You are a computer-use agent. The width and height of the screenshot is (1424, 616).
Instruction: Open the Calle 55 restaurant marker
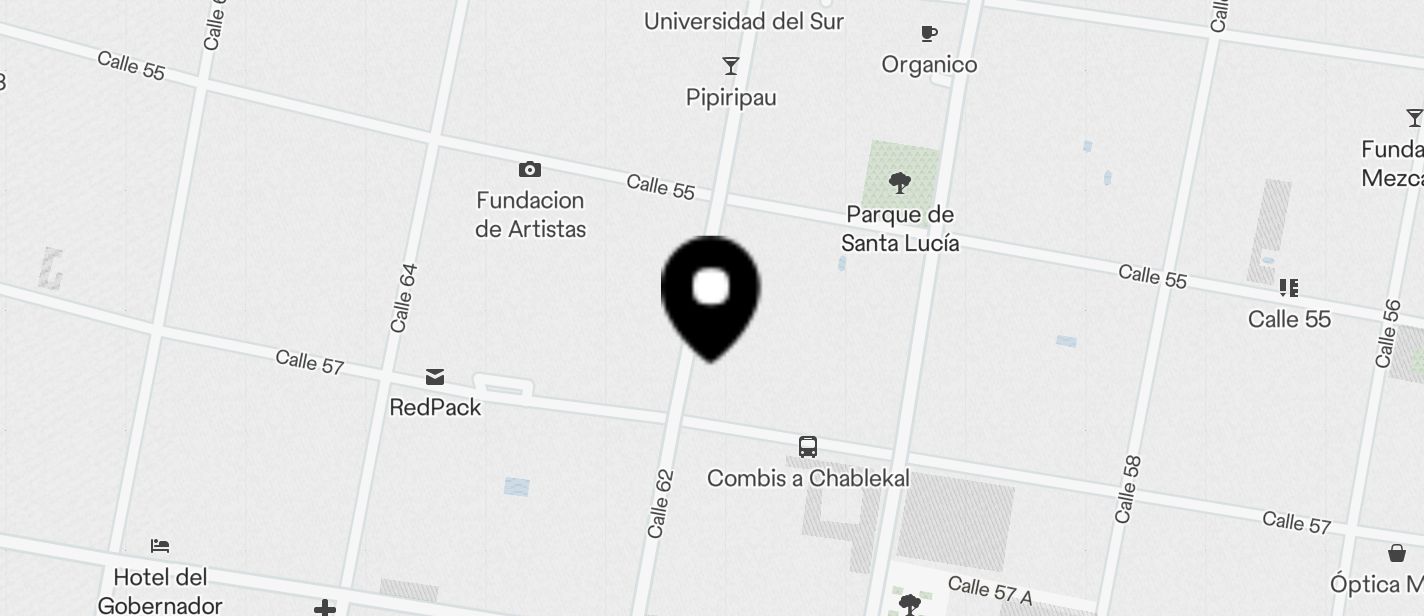pyautogui.click(x=1289, y=288)
